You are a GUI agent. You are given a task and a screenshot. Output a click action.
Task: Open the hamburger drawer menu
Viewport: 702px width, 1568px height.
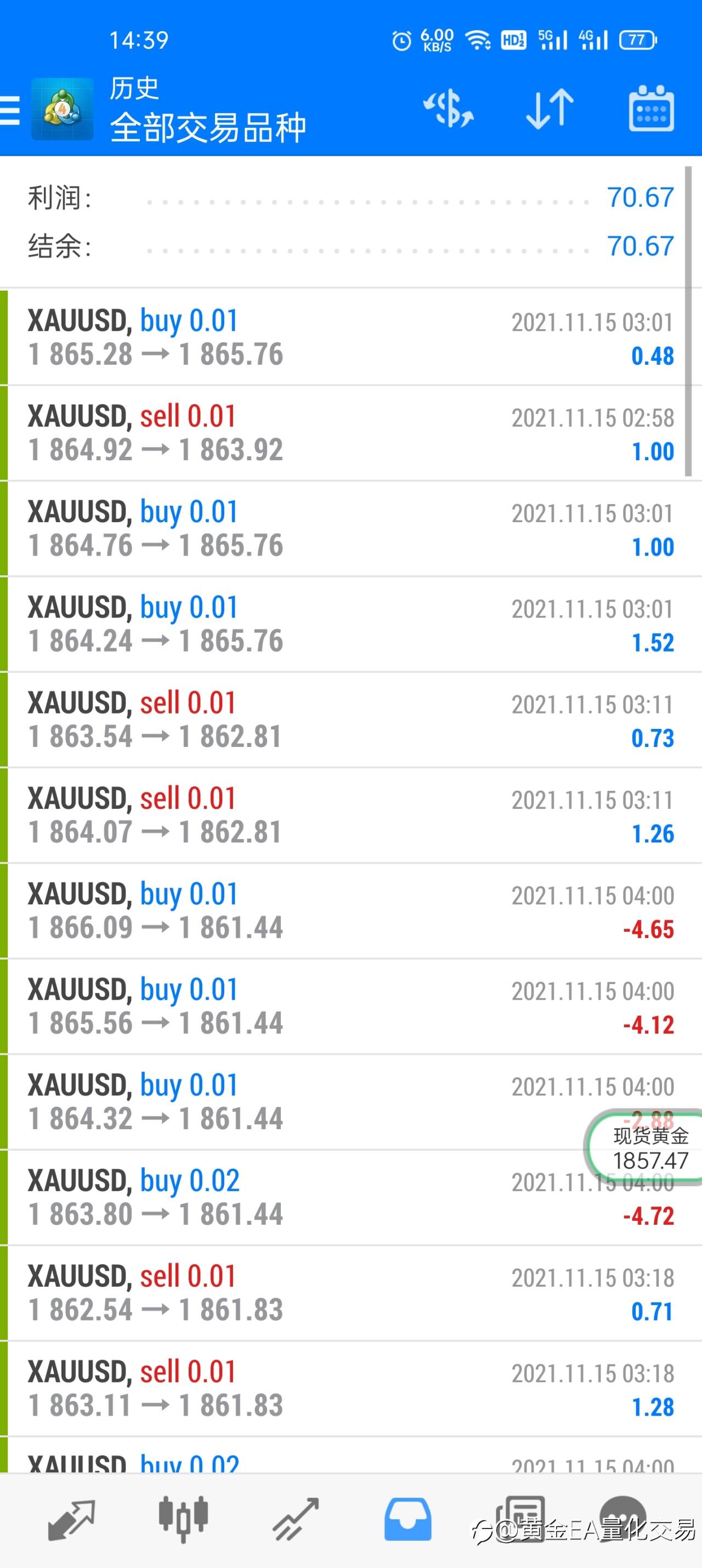(x=10, y=110)
